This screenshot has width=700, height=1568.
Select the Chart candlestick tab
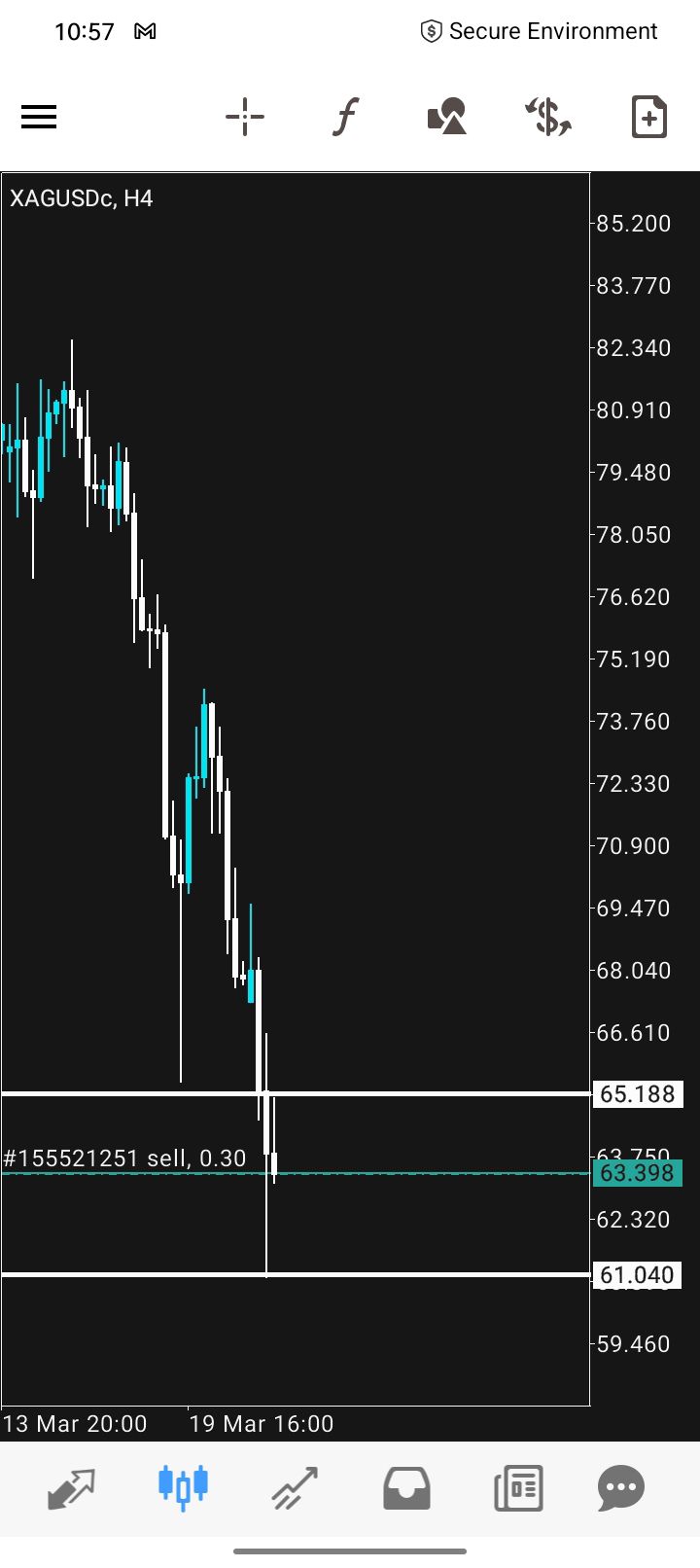click(x=183, y=1486)
